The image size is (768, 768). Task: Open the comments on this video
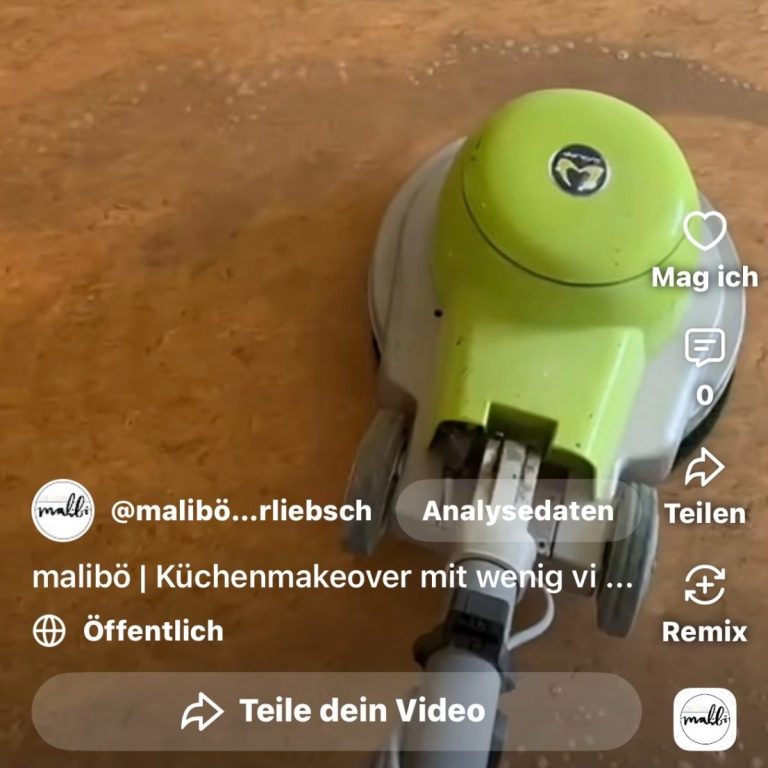(704, 347)
